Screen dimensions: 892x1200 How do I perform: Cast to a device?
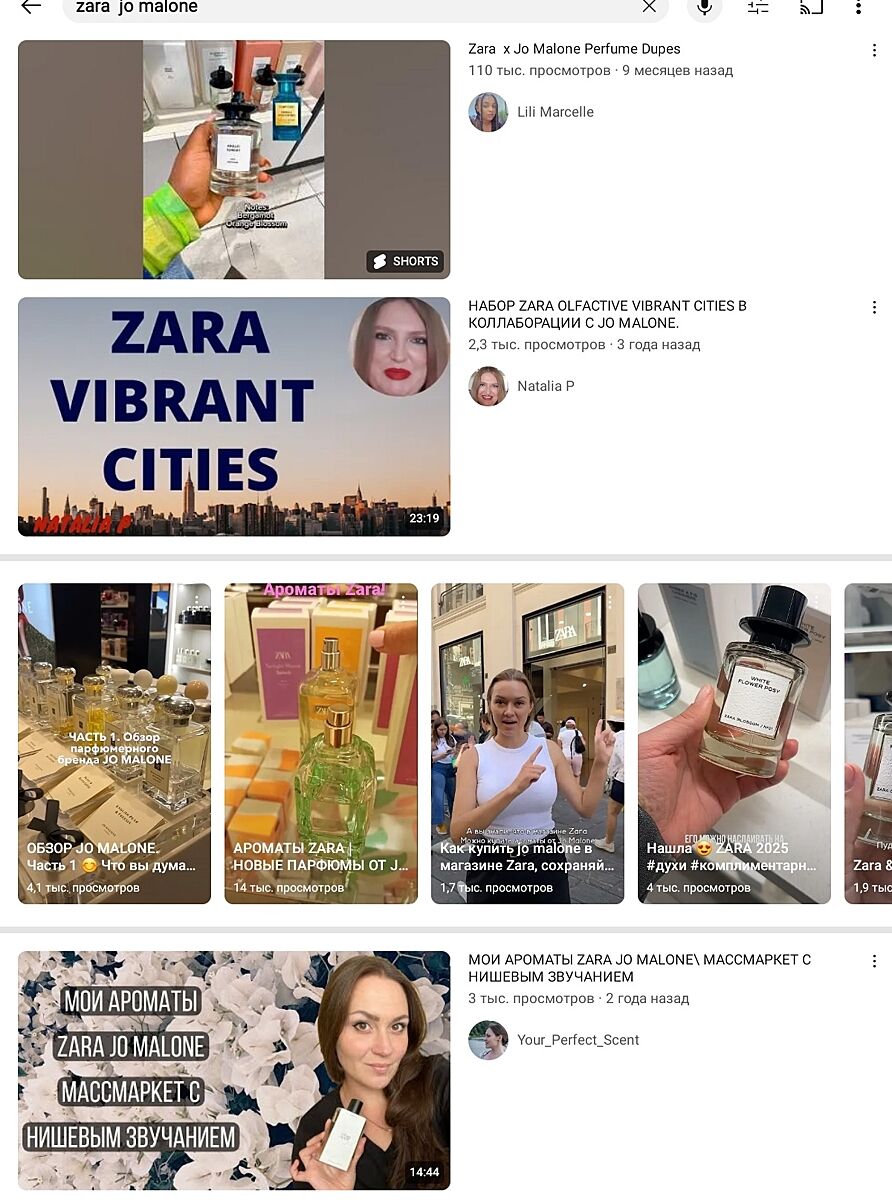(x=811, y=7)
